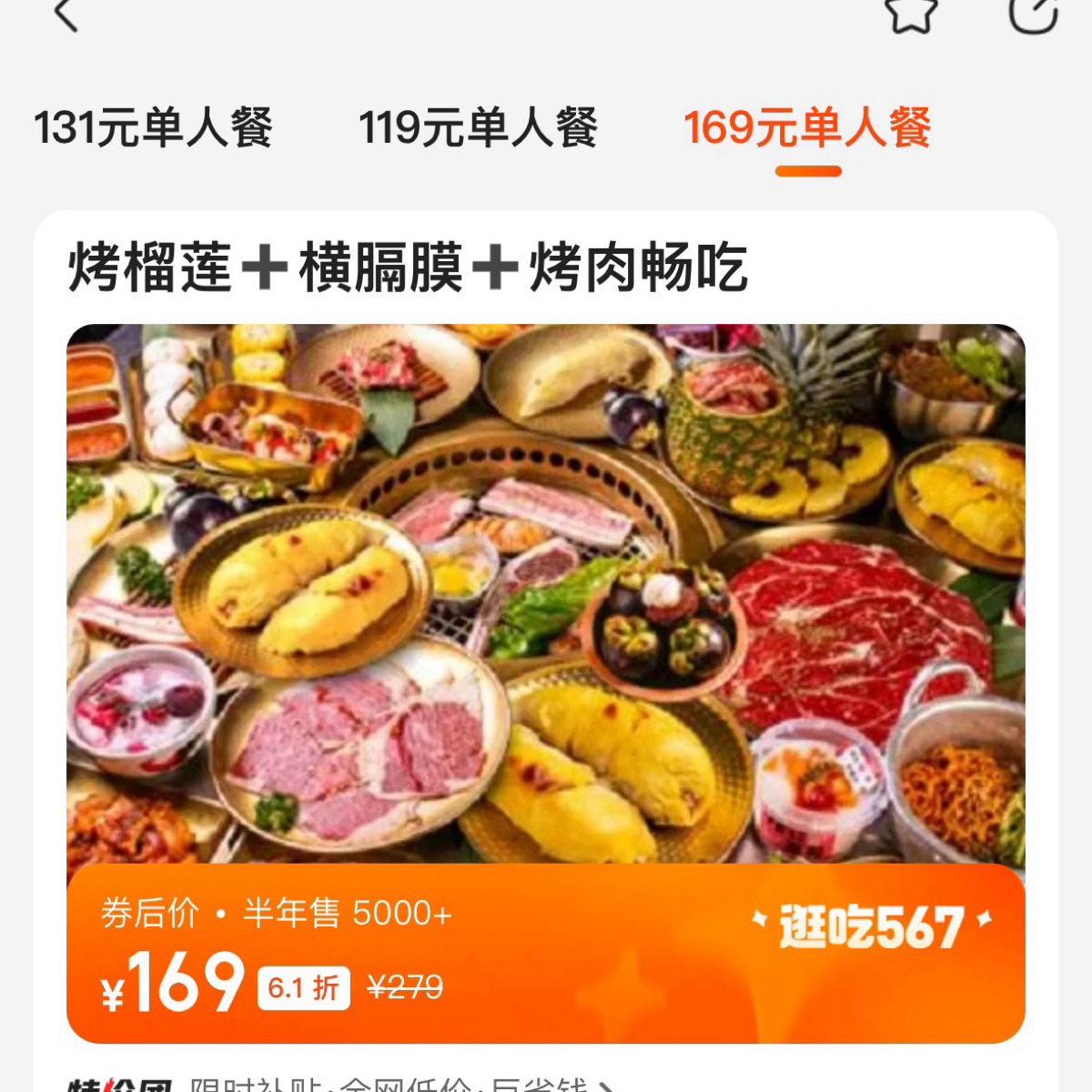View the barbecue set meal photo
The height and width of the screenshot is (1092, 1092).
[x=546, y=593]
